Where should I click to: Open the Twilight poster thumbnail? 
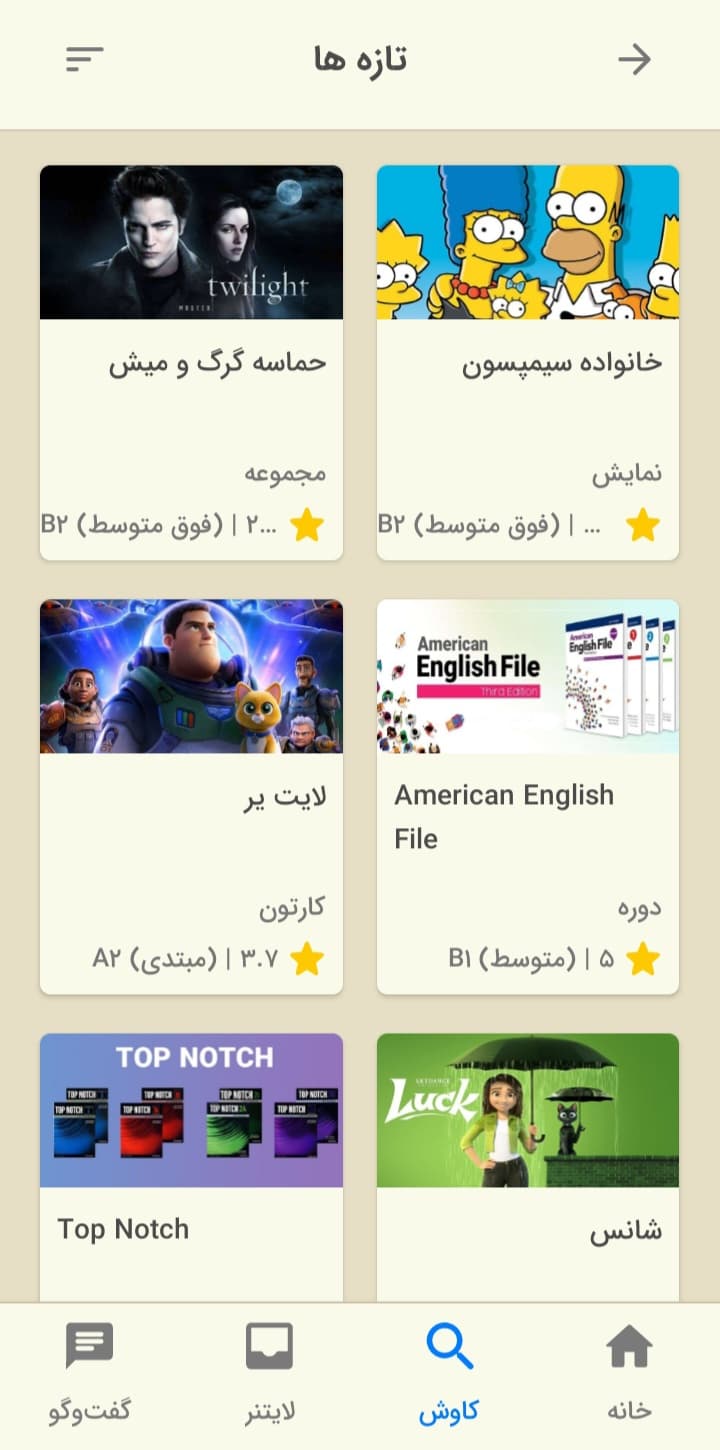click(x=191, y=242)
